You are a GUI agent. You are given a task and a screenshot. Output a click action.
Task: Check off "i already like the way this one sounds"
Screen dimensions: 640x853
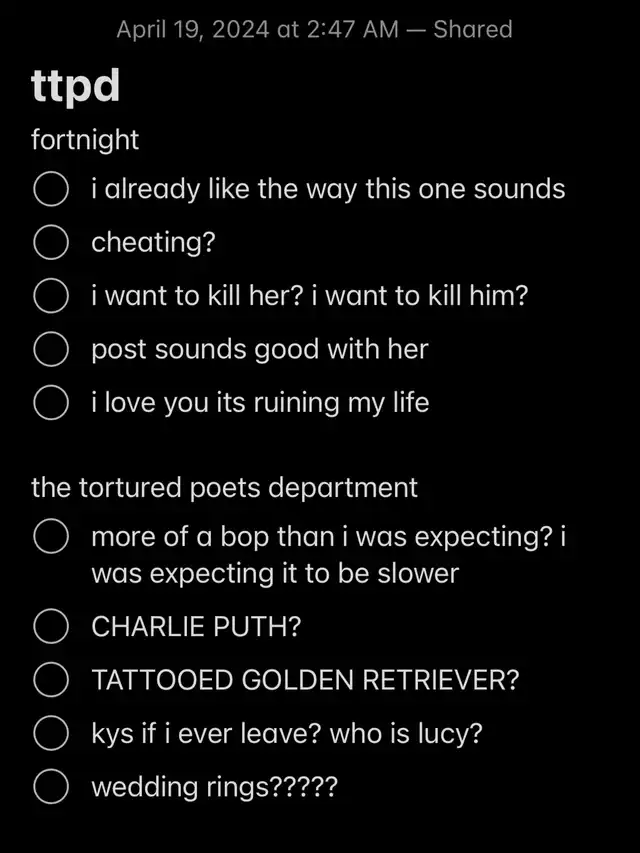[x=50, y=189]
